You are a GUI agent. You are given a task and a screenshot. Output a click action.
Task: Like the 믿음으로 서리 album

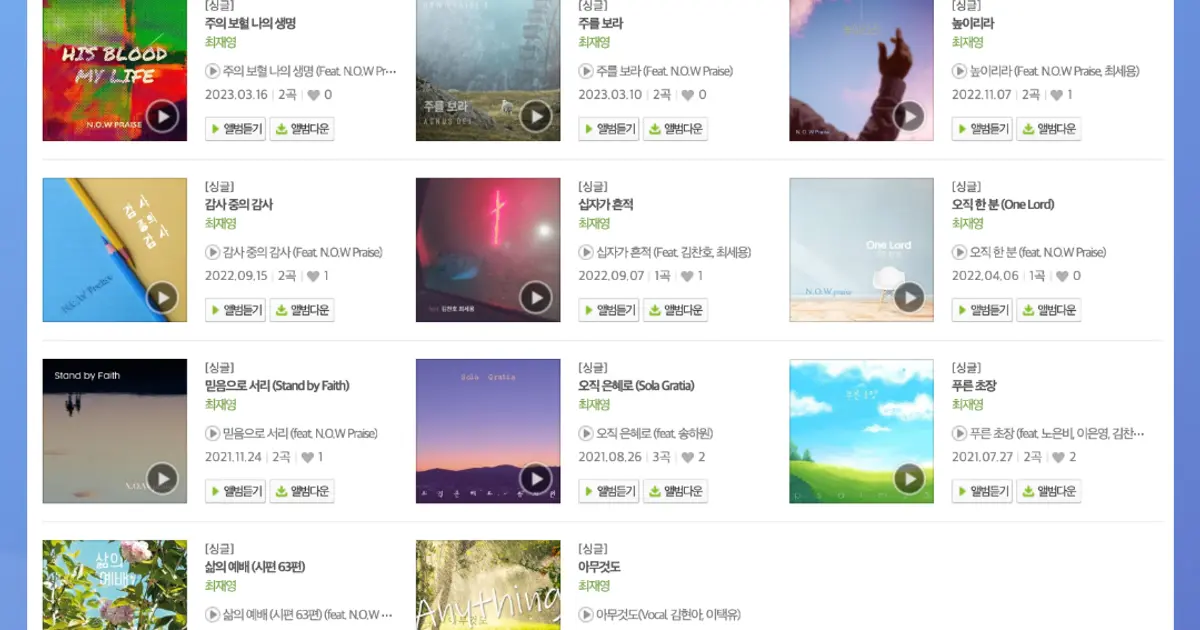308,457
